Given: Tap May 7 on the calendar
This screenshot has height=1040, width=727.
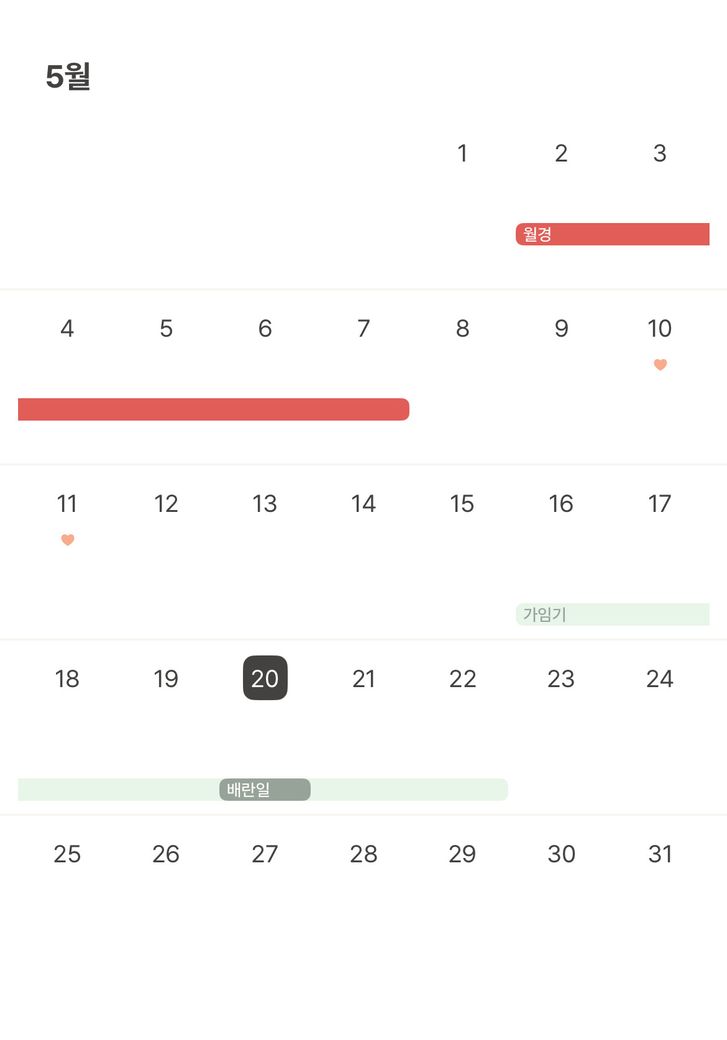Looking at the screenshot, I should [363, 328].
